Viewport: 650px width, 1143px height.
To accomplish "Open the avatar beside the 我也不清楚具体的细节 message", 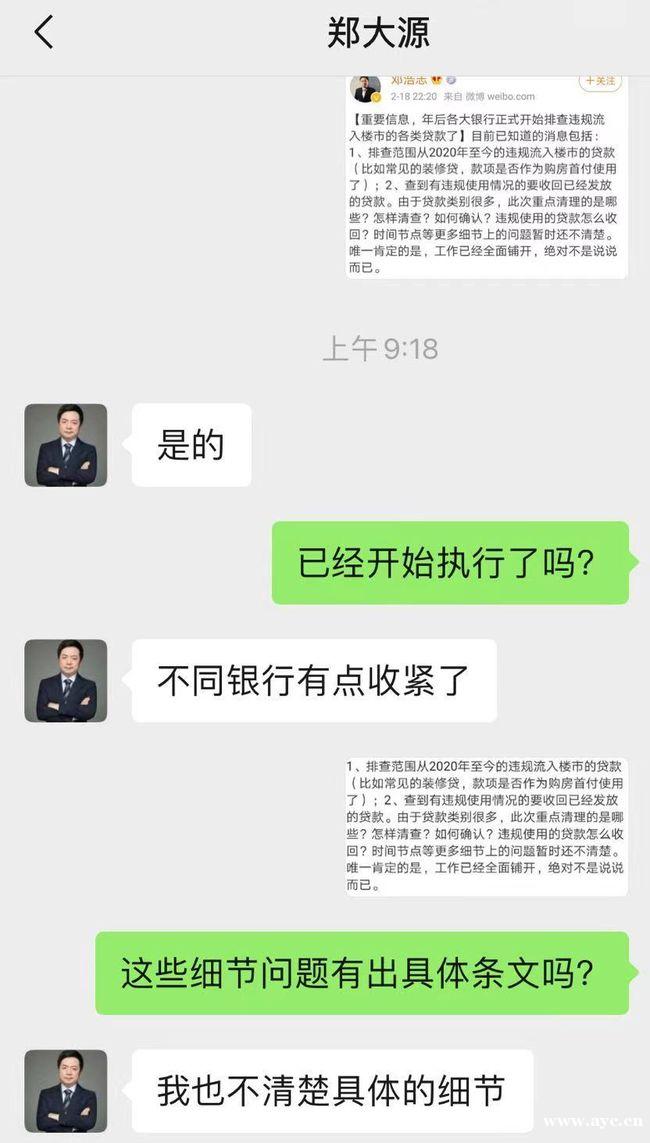I will point(66,1090).
